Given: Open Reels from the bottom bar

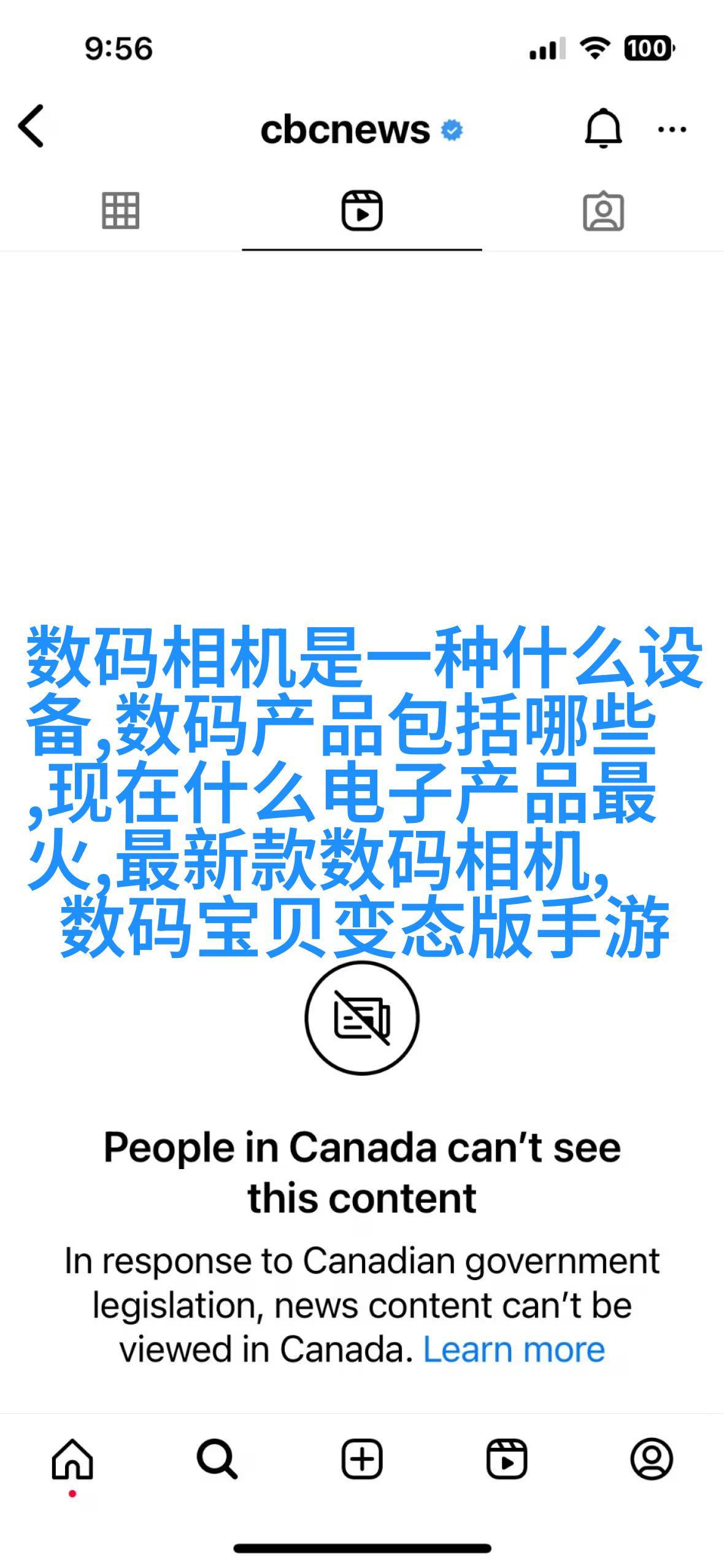Looking at the screenshot, I should [507, 1459].
